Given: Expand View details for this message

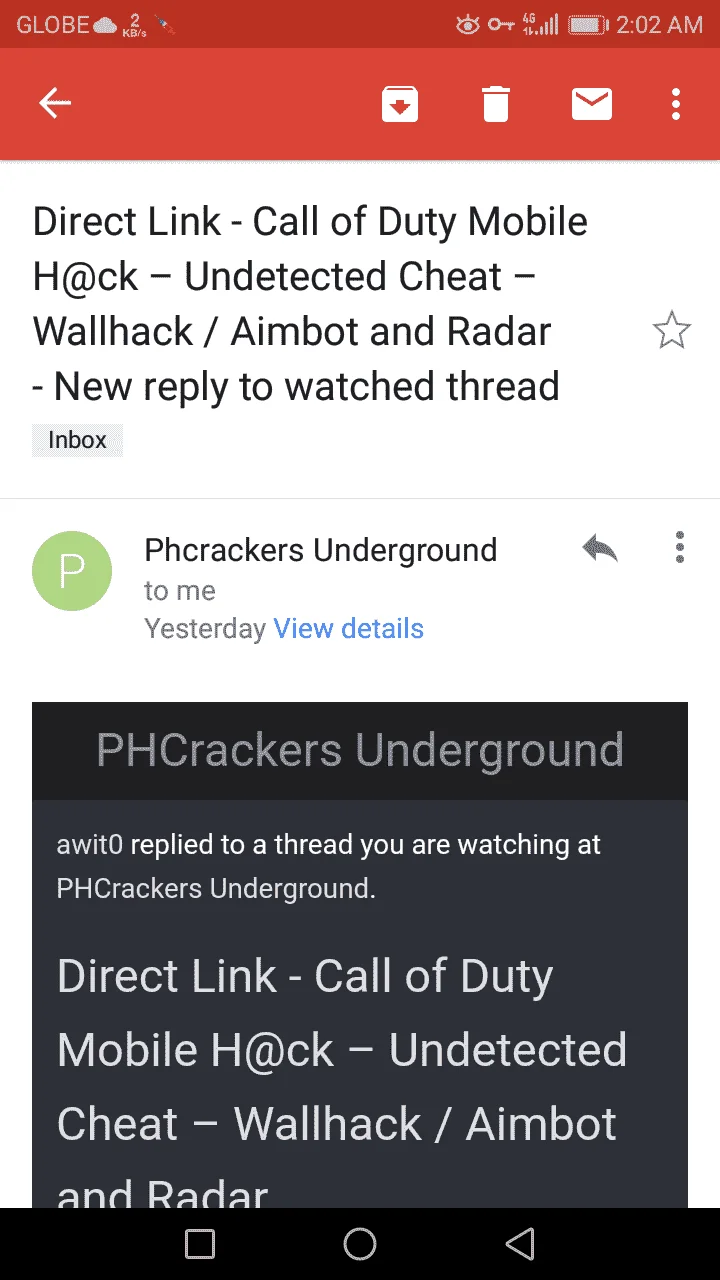Looking at the screenshot, I should point(349,629).
